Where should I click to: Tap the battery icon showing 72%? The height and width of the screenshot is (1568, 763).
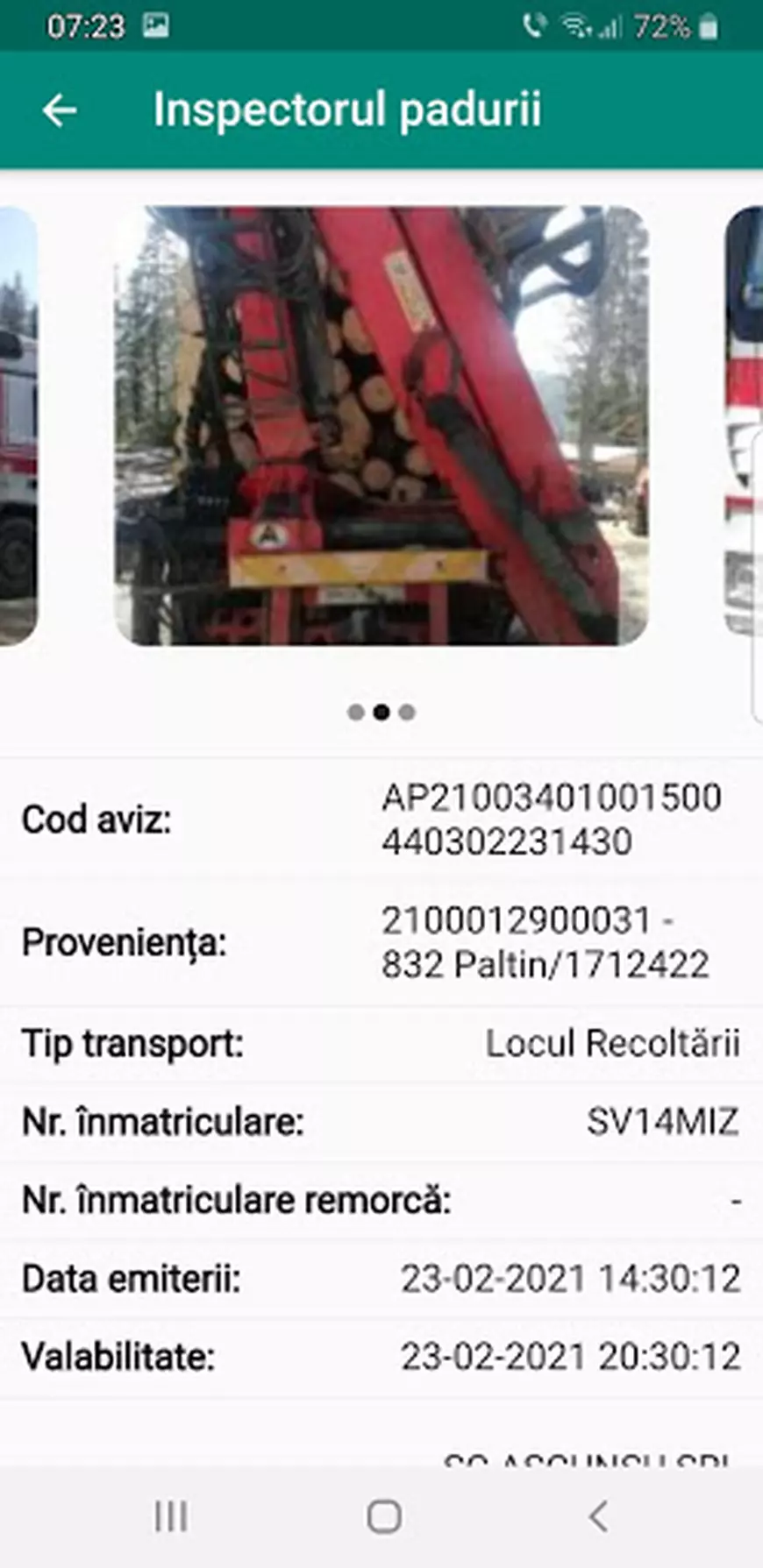point(707,24)
